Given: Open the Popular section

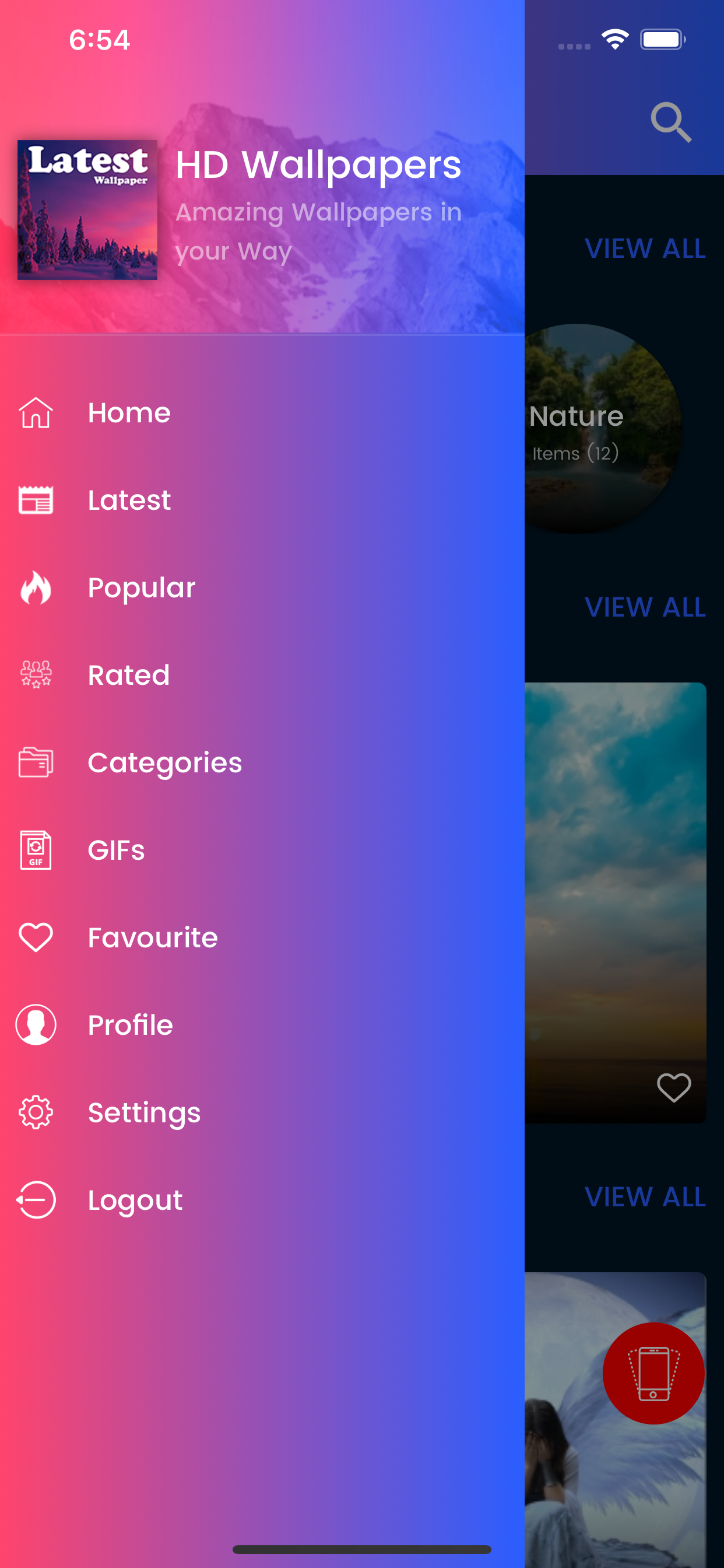Looking at the screenshot, I should (x=140, y=588).
